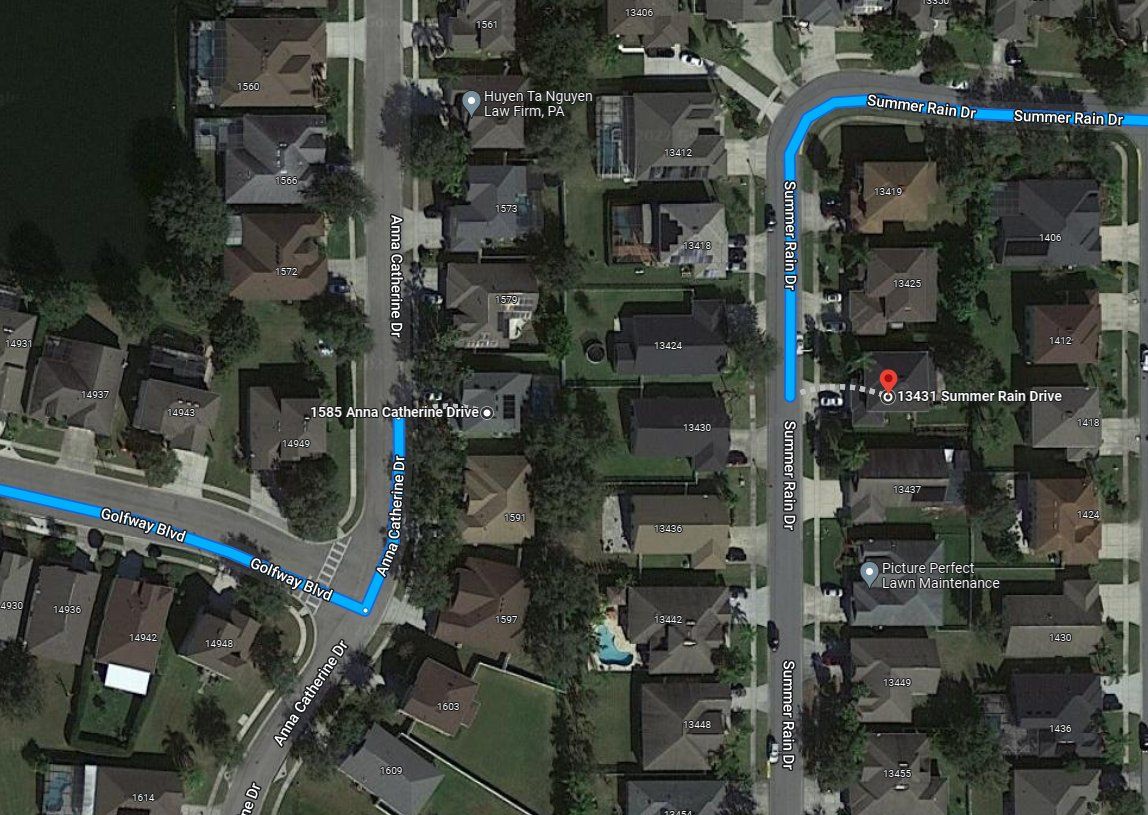Viewport: 1148px width, 815px height.
Task: Select the 1585 Anna Catherine Drive start point
Action: click(x=487, y=412)
